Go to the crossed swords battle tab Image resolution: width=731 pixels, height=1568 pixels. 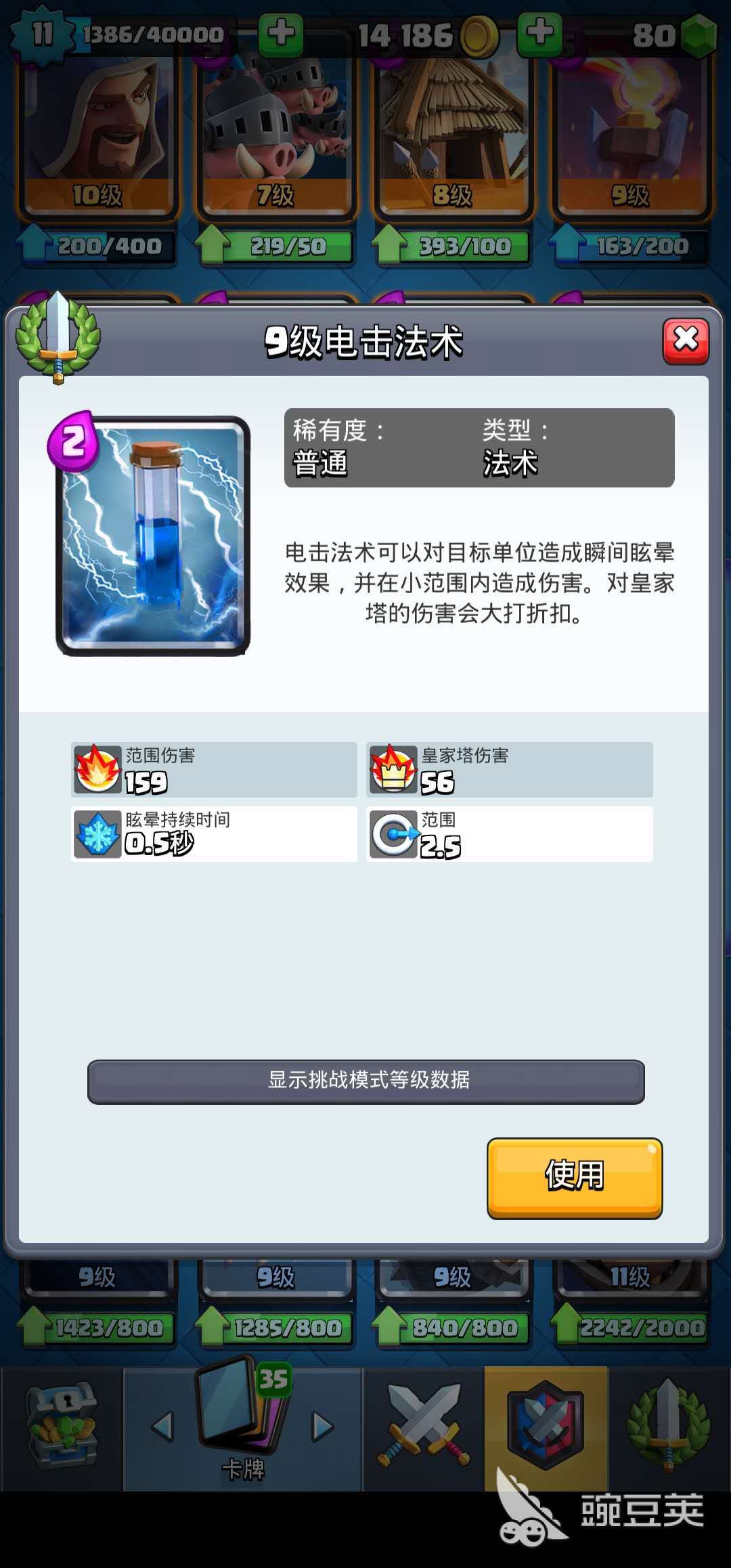[x=424, y=1426]
